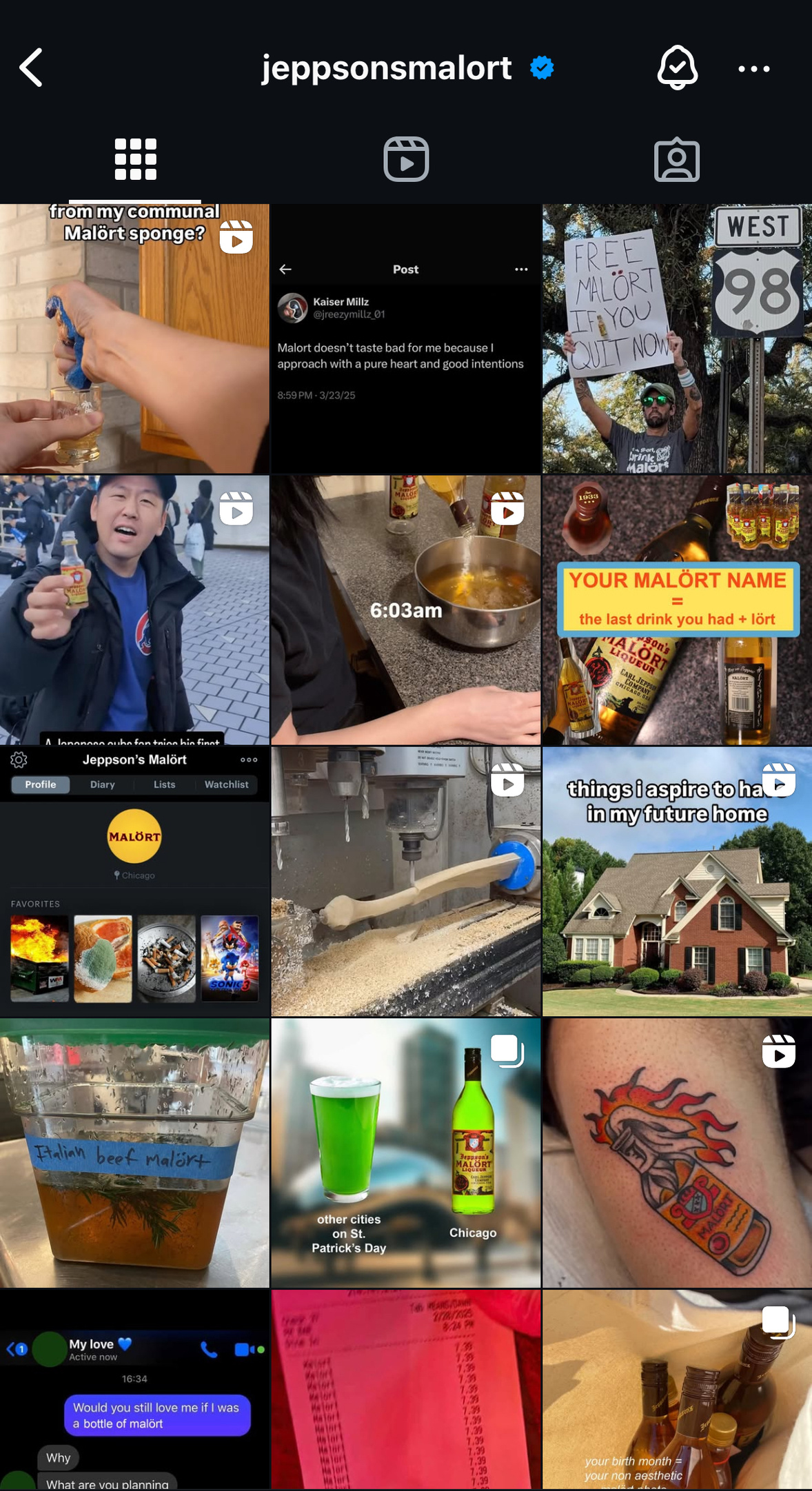Open the Italian beef malört post
The width and height of the screenshot is (812, 1491).
coord(134,1153)
